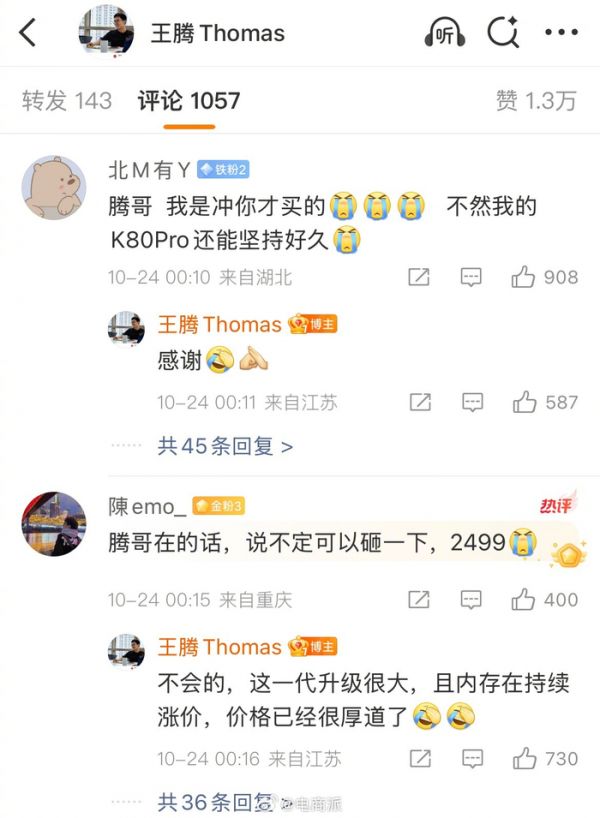Viewport: 600px width, 818px height.
Task: Share 陳emo_'s comment
Action: pyautogui.click(x=419, y=600)
